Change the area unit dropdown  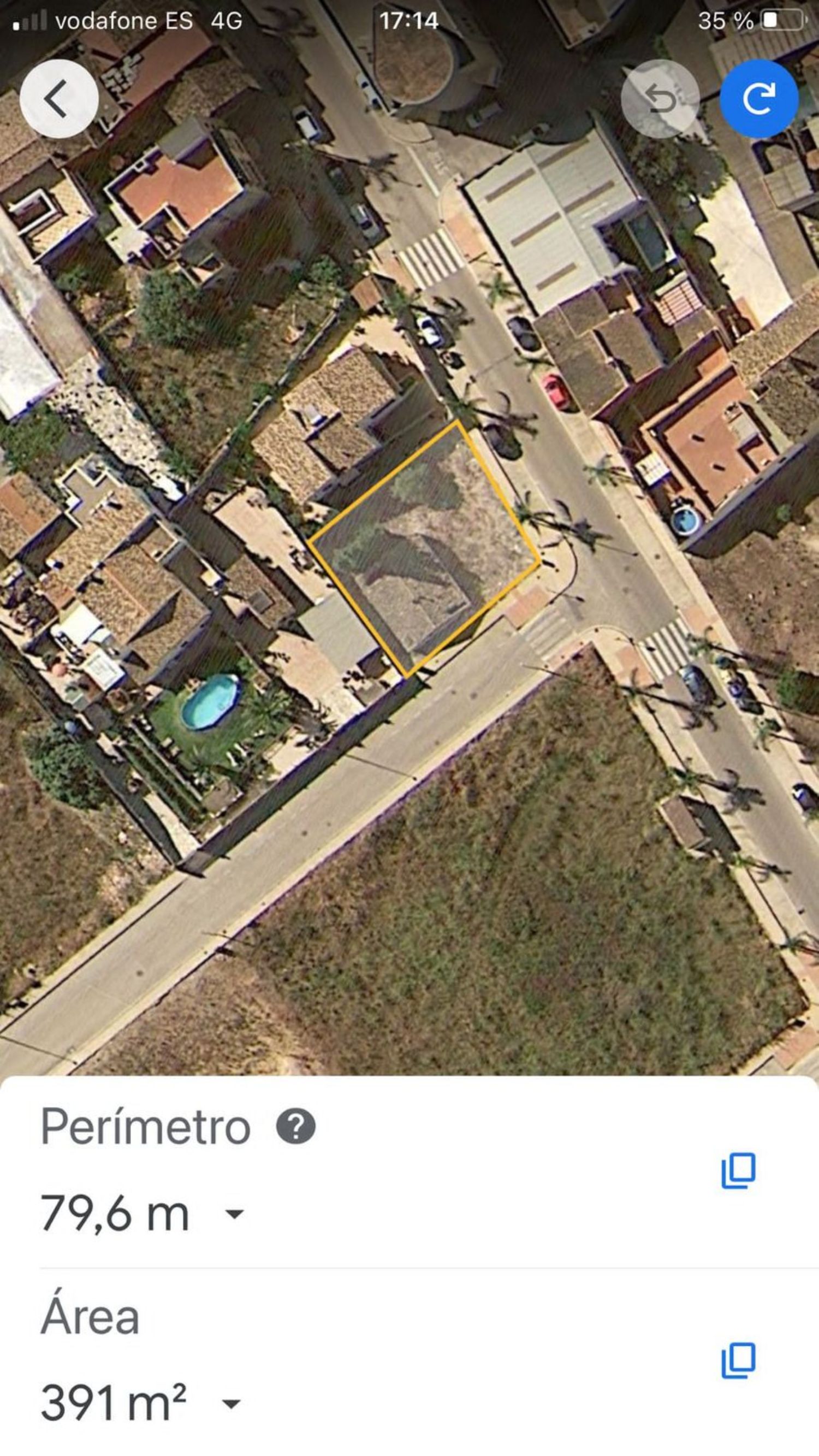tap(230, 1404)
